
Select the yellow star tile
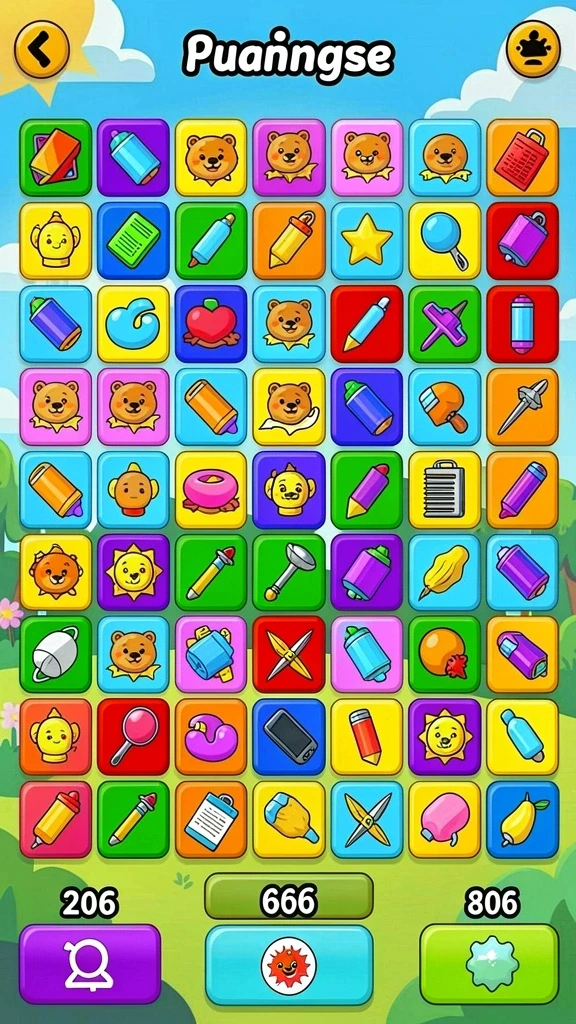tap(367, 241)
